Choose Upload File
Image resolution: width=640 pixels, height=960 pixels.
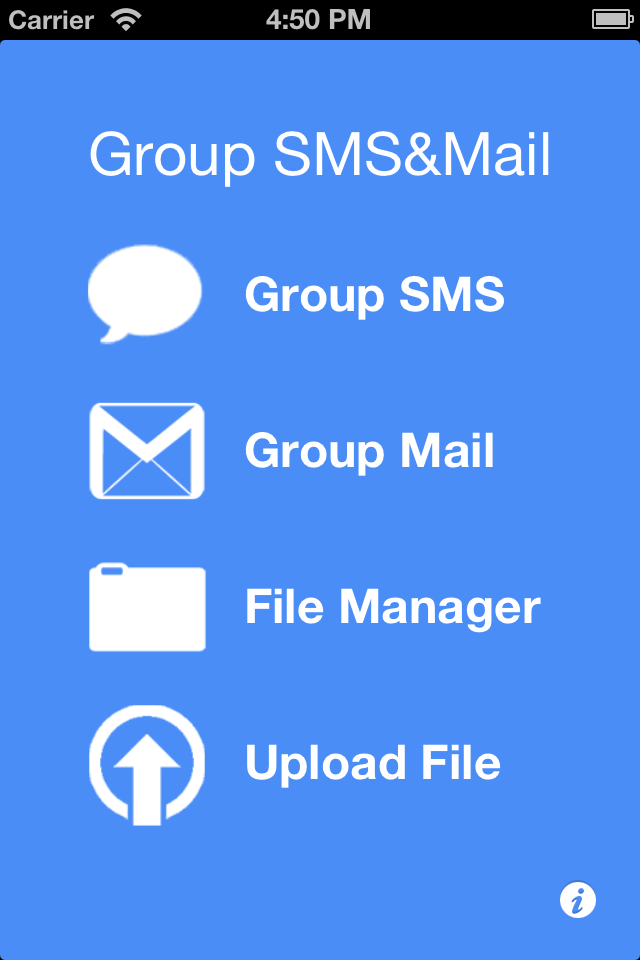click(372, 763)
